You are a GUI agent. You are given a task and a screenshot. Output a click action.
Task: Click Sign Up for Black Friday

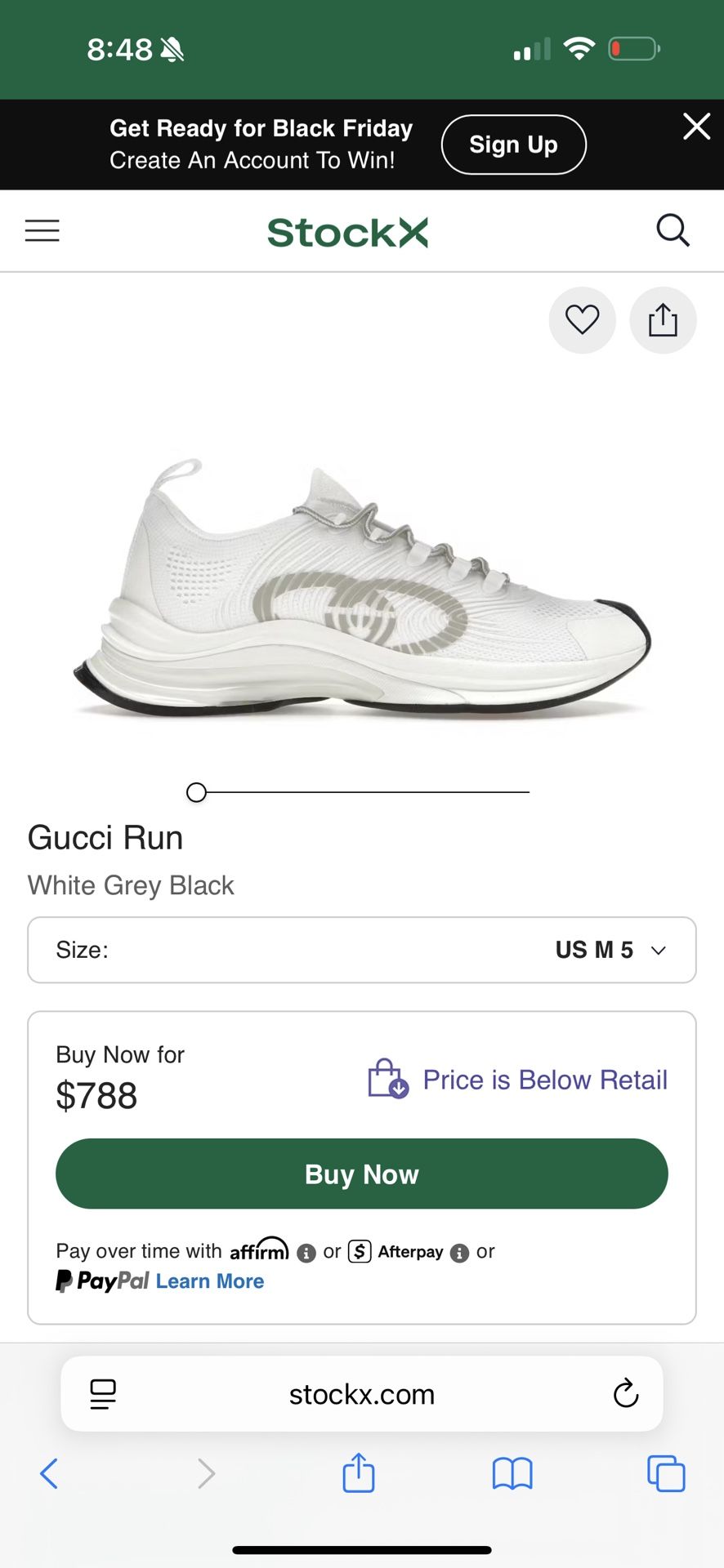pyautogui.click(x=513, y=144)
